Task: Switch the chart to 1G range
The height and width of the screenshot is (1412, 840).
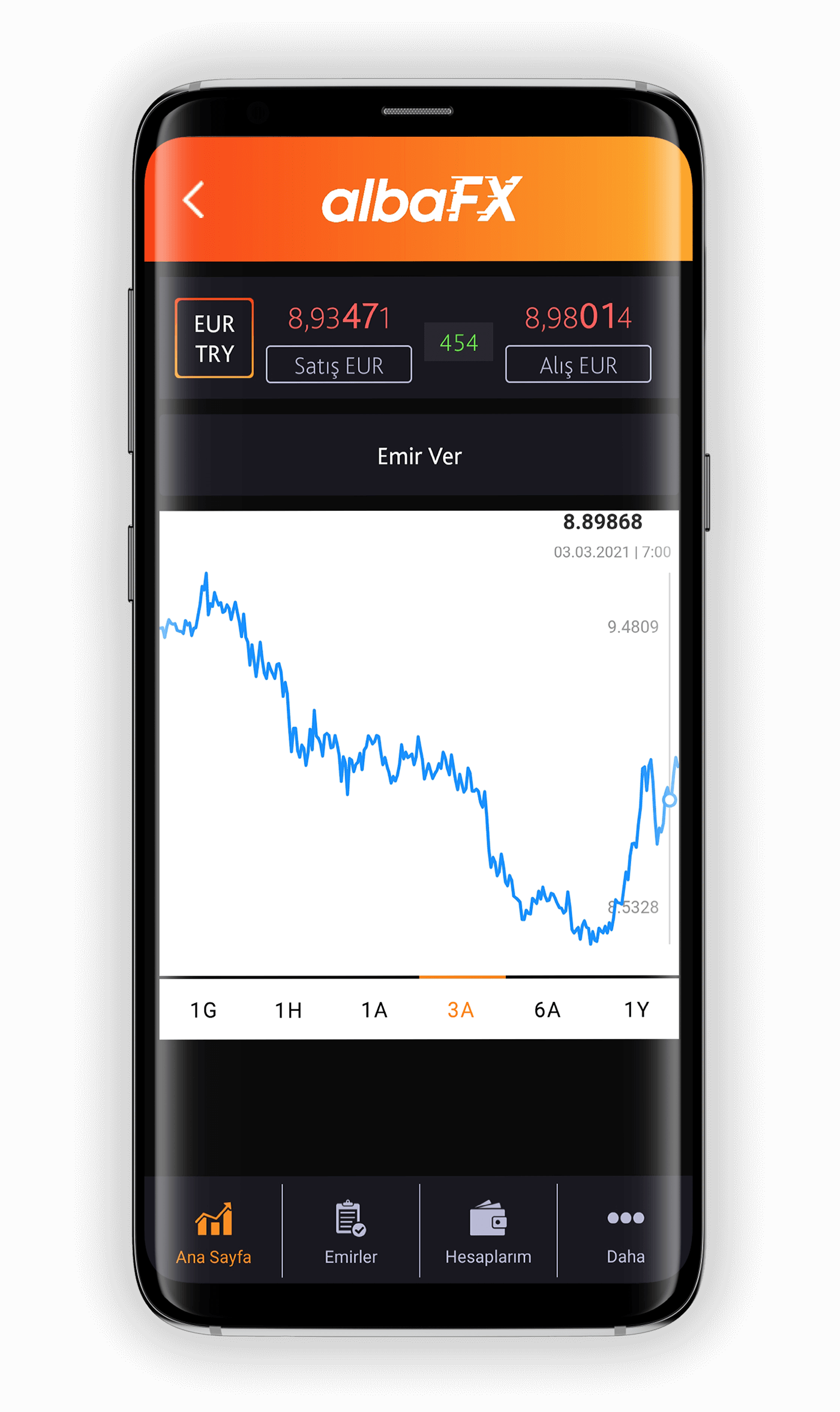Action: pos(203,1010)
